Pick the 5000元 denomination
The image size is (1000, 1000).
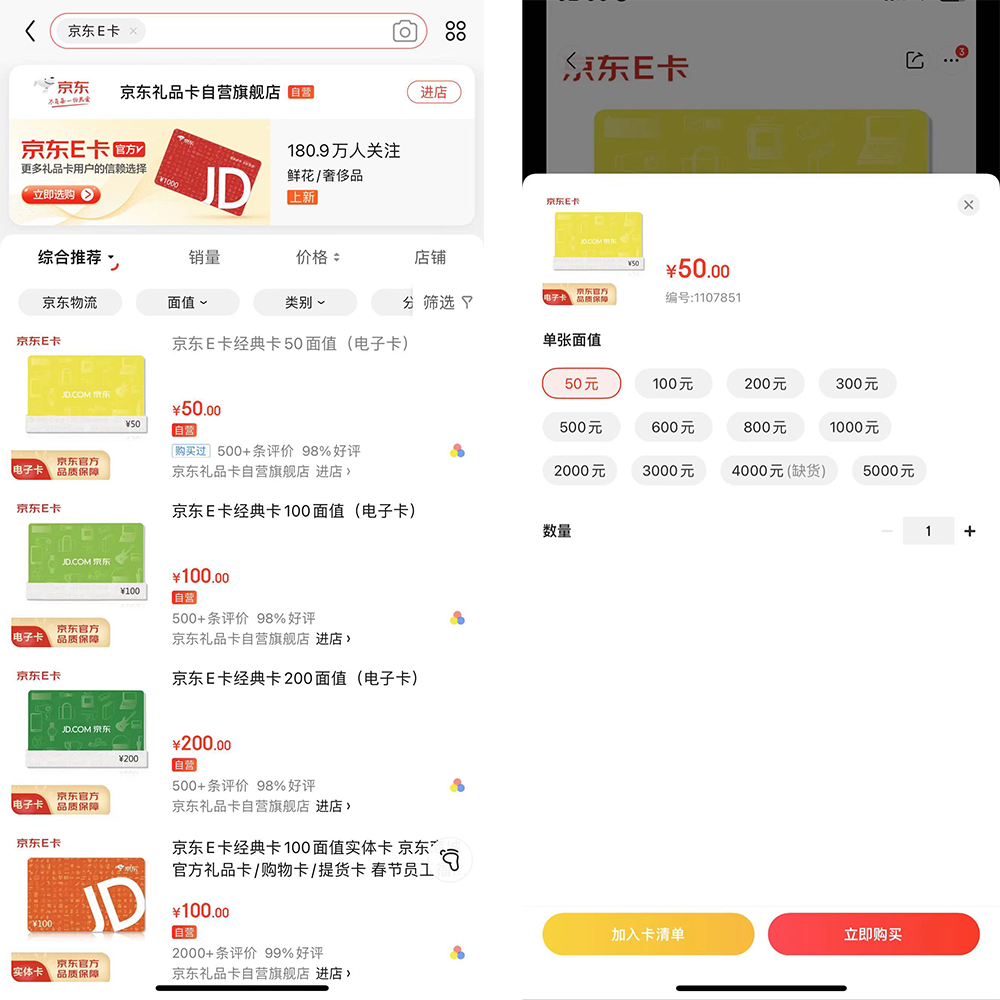pos(888,470)
